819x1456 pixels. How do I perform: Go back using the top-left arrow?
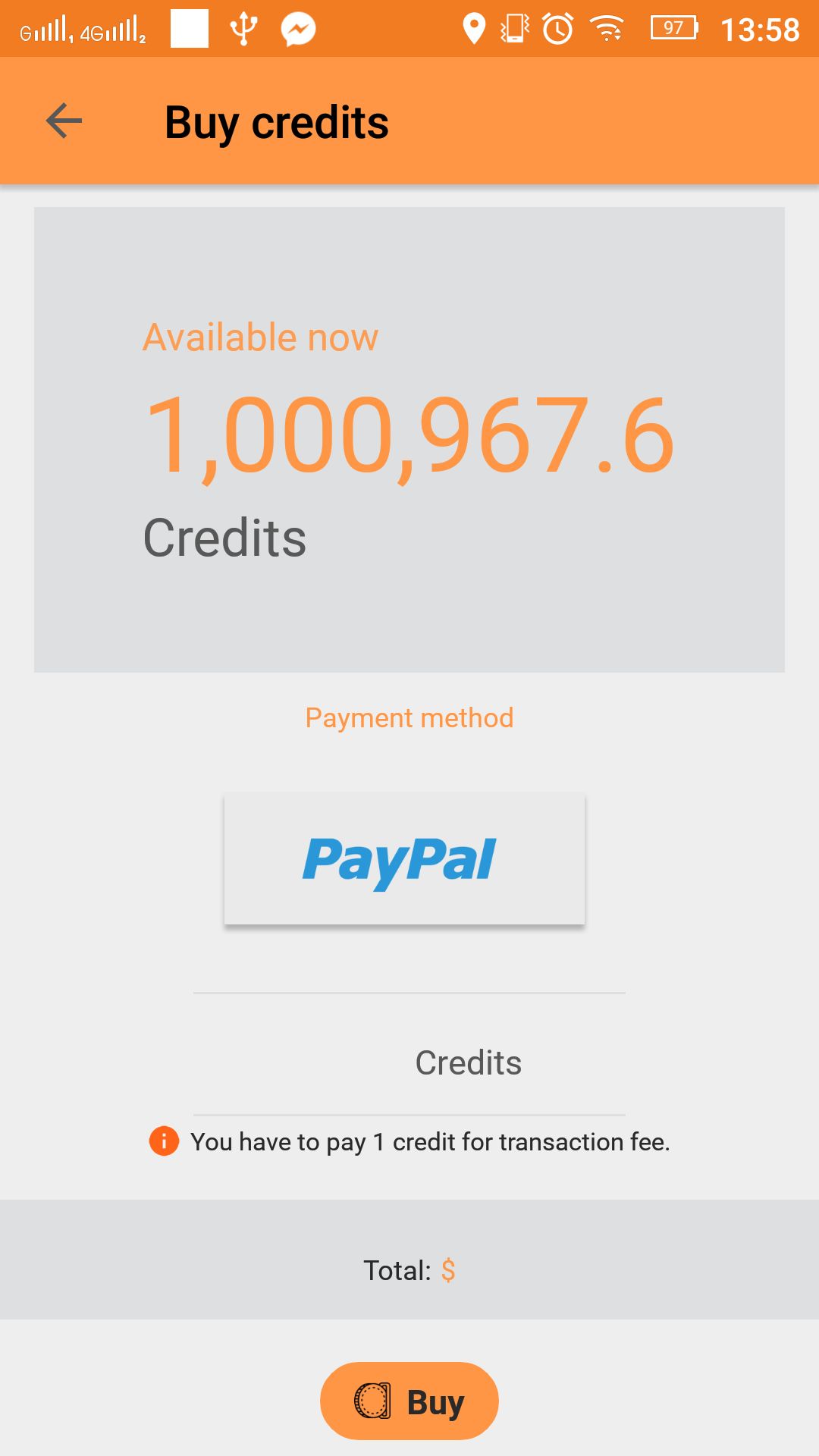(64, 121)
